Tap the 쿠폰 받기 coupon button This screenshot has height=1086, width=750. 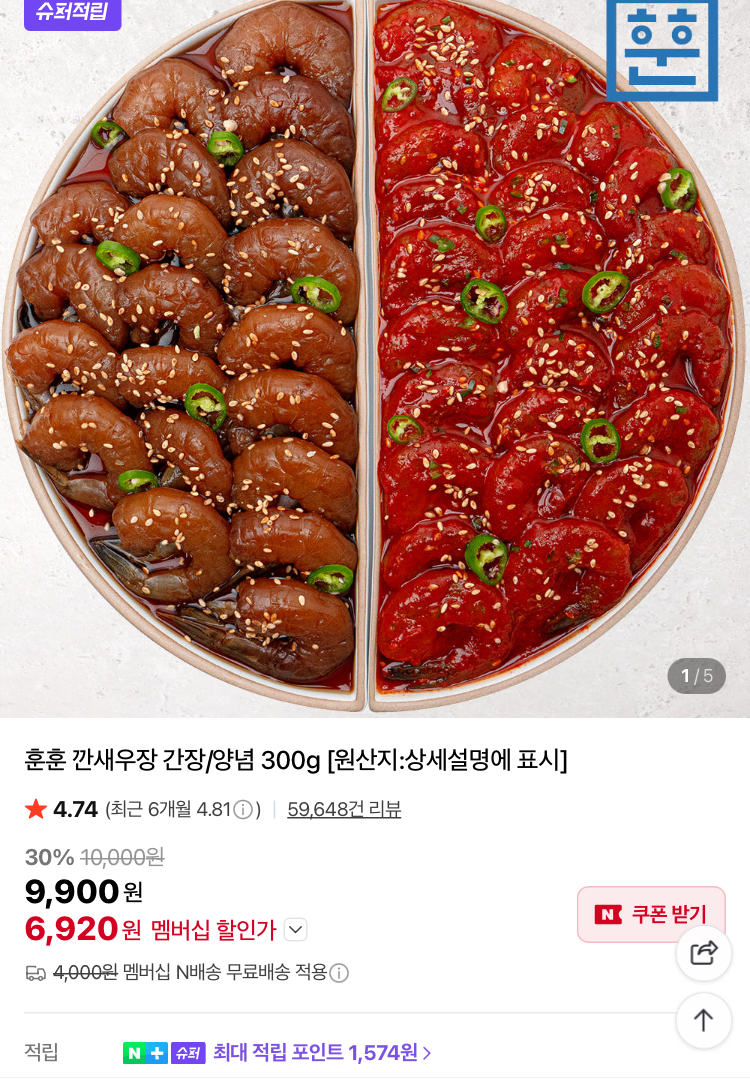pos(651,914)
